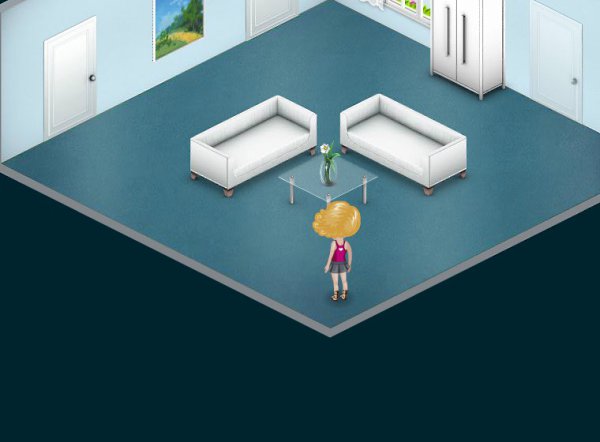Select the right white sofa
This screenshot has height=442, width=600.
[403, 140]
